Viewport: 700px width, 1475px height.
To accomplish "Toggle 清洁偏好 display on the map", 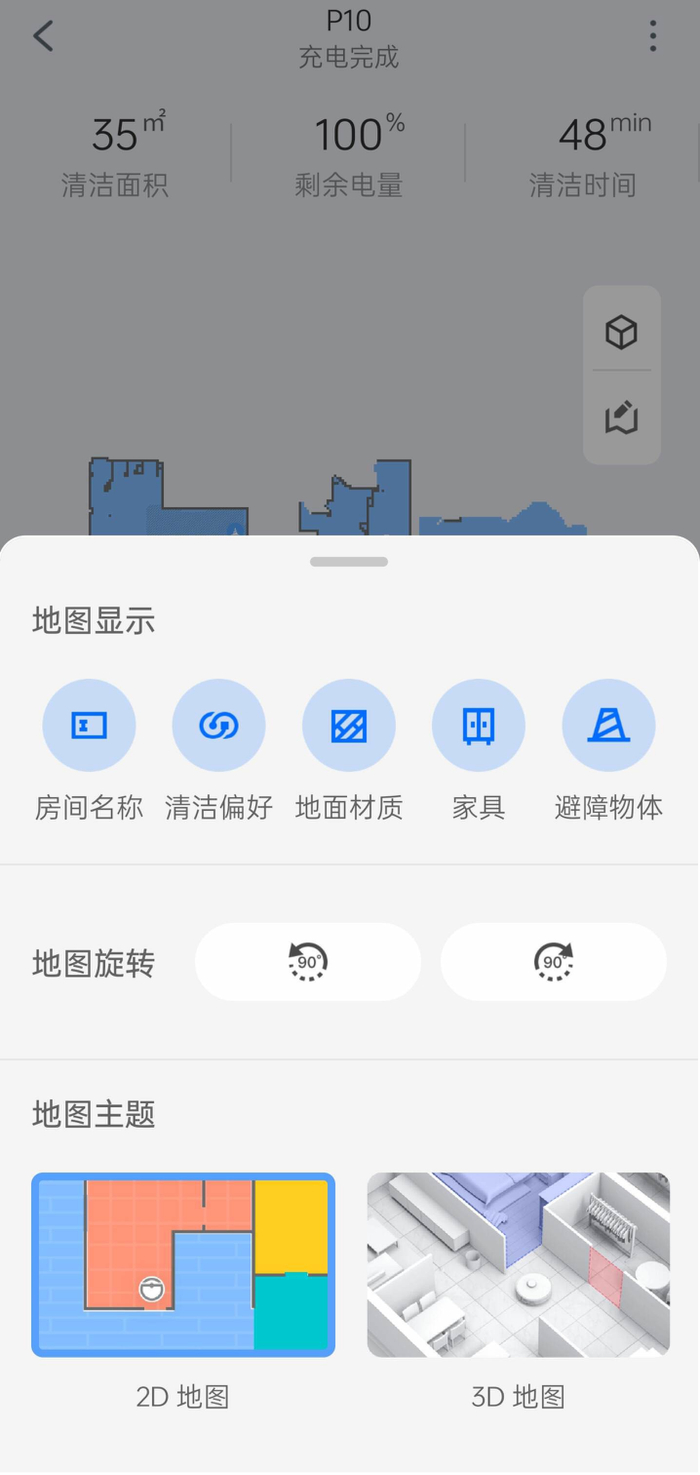I will [x=219, y=726].
